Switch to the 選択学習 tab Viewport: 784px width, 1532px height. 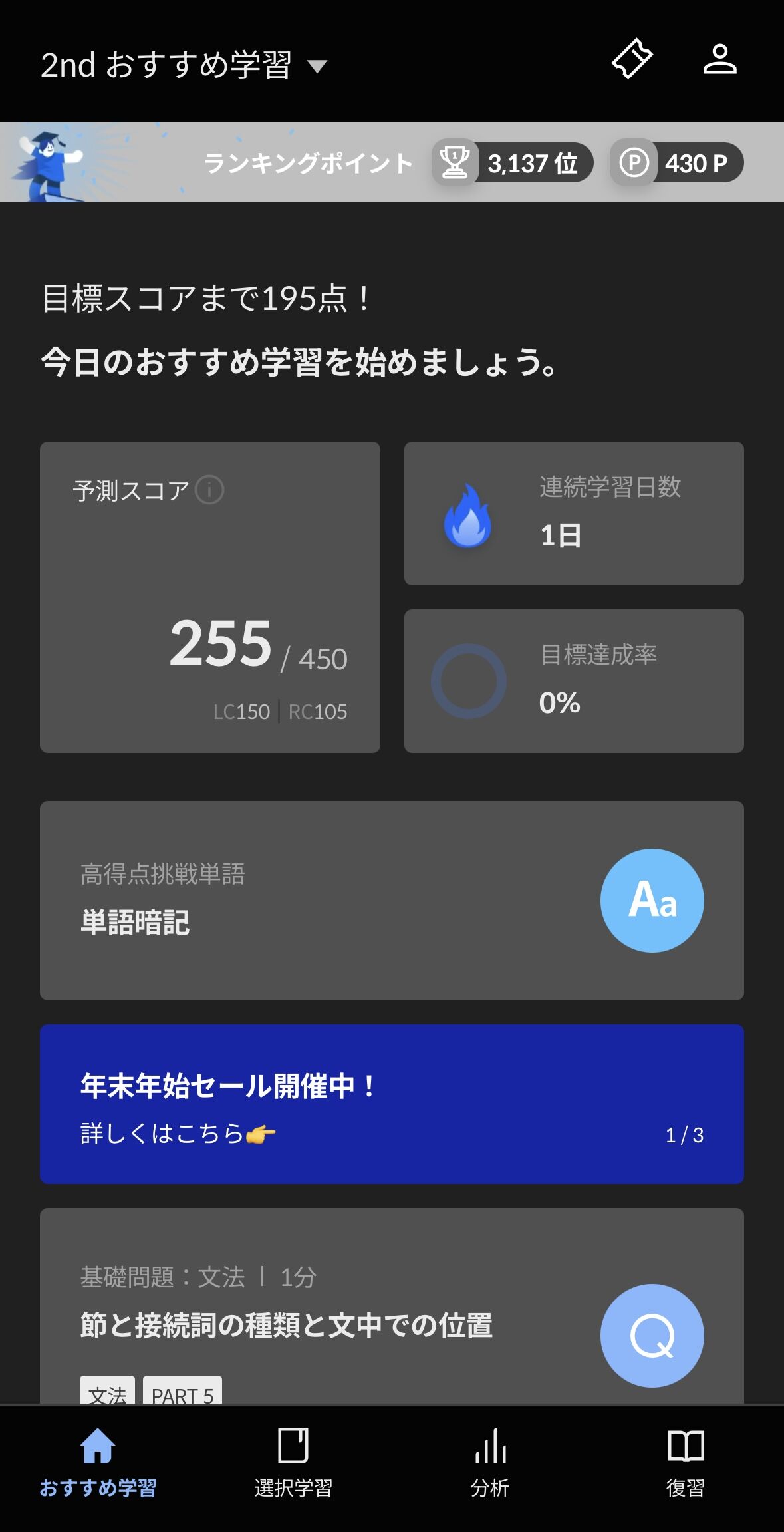click(x=293, y=1461)
